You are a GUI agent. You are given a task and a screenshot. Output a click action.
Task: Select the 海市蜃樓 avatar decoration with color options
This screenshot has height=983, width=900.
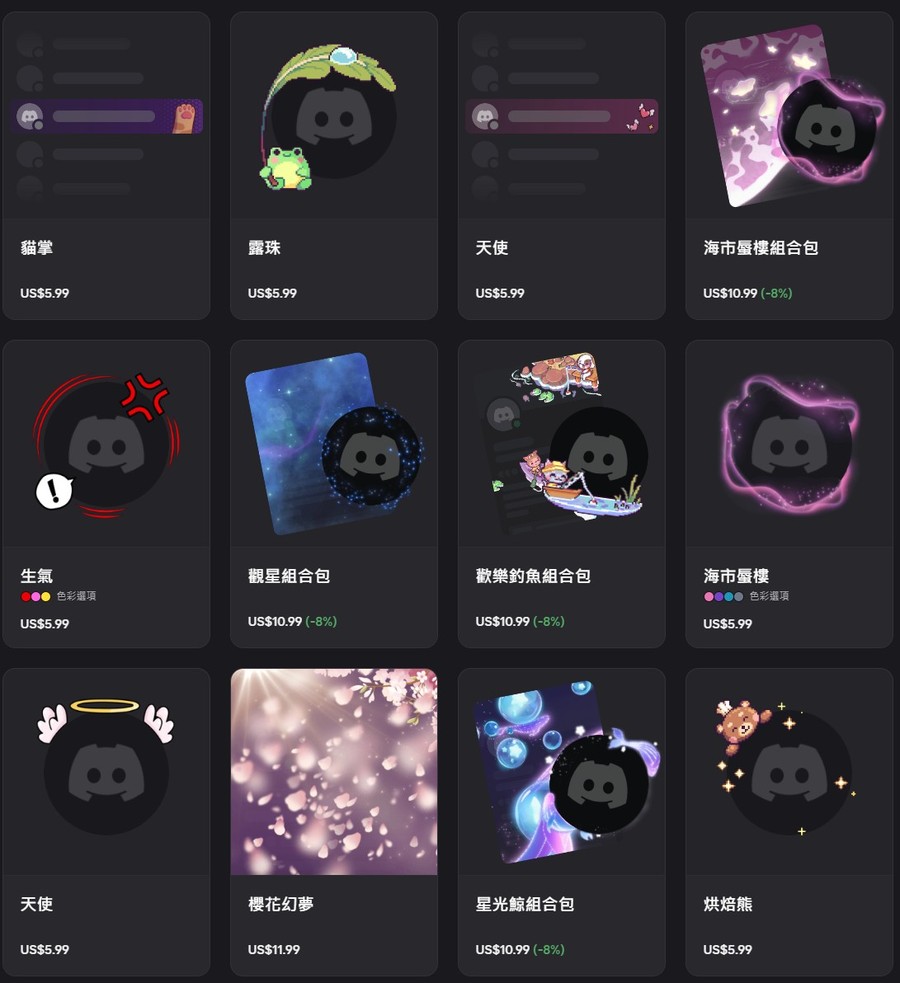[789, 493]
